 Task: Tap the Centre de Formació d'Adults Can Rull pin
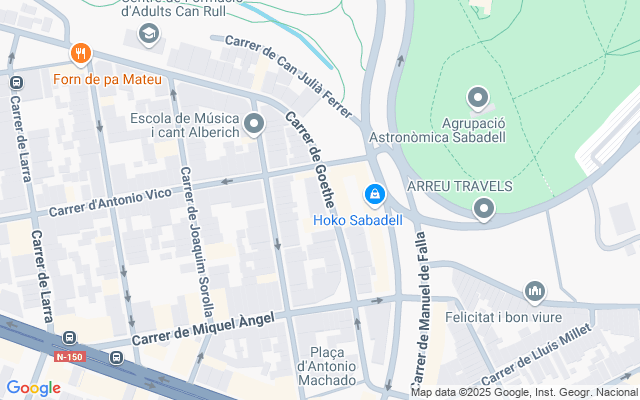(149, 35)
